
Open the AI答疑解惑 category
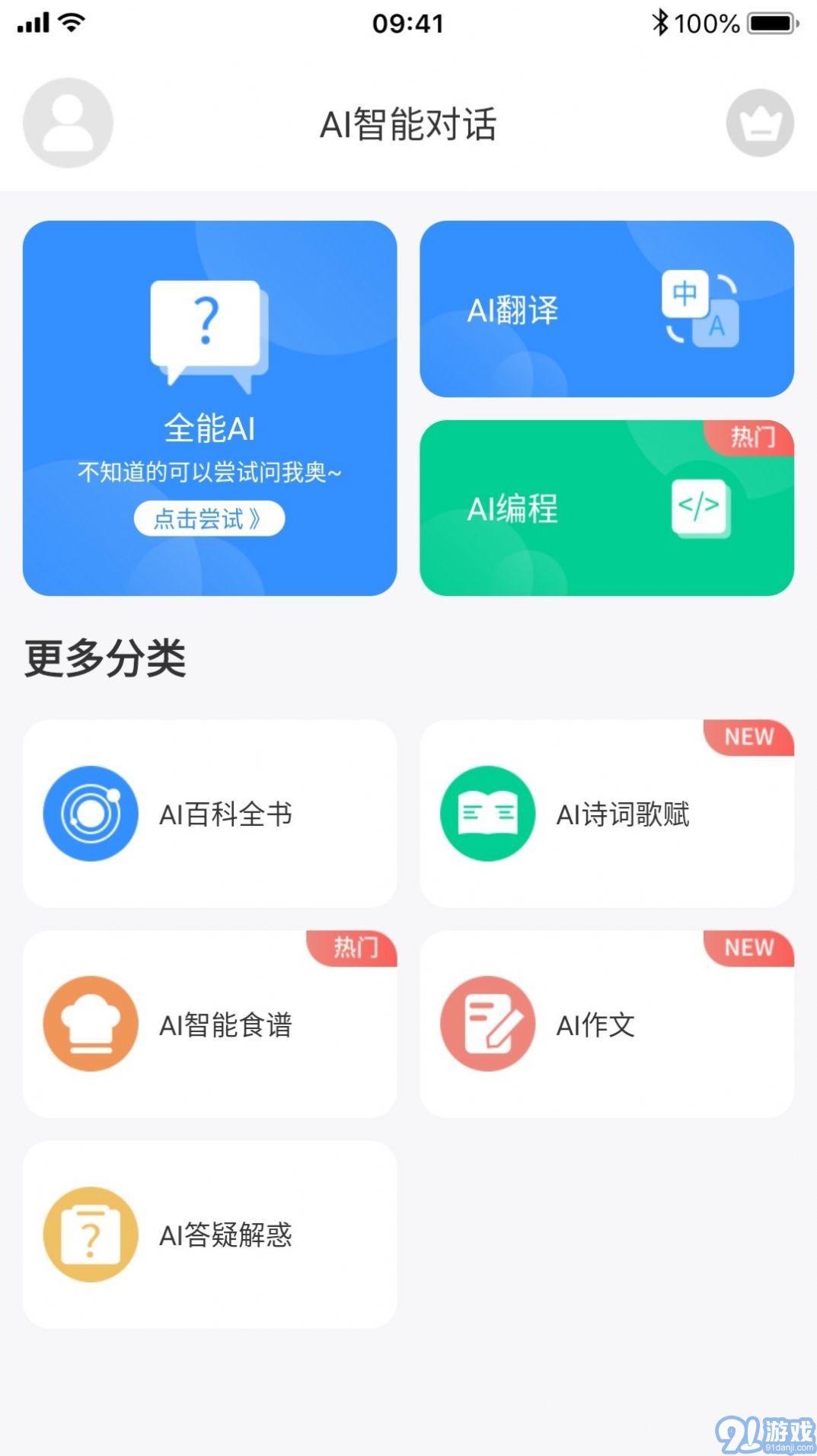click(x=209, y=1235)
